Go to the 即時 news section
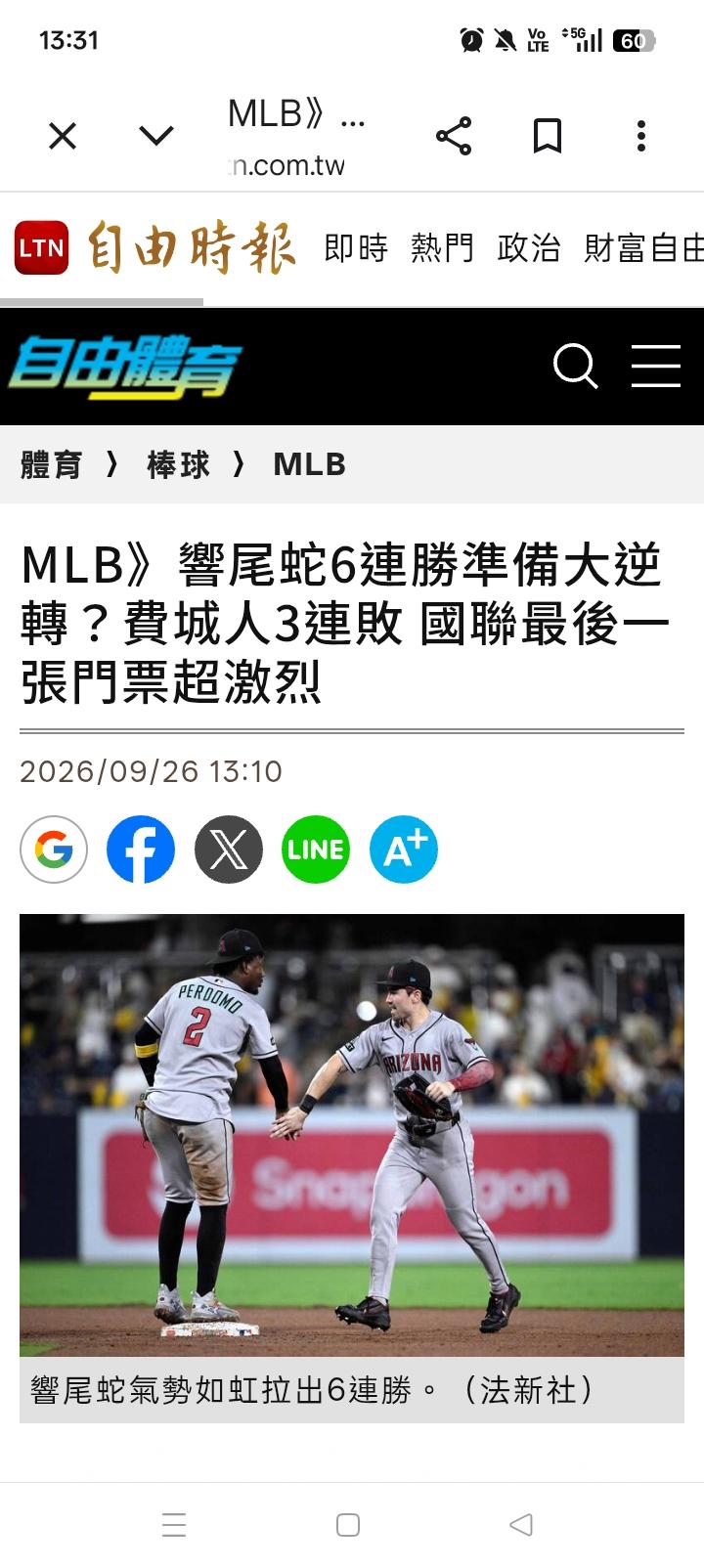Image resolution: width=704 pixels, height=1568 pixels. pos(356,248)
